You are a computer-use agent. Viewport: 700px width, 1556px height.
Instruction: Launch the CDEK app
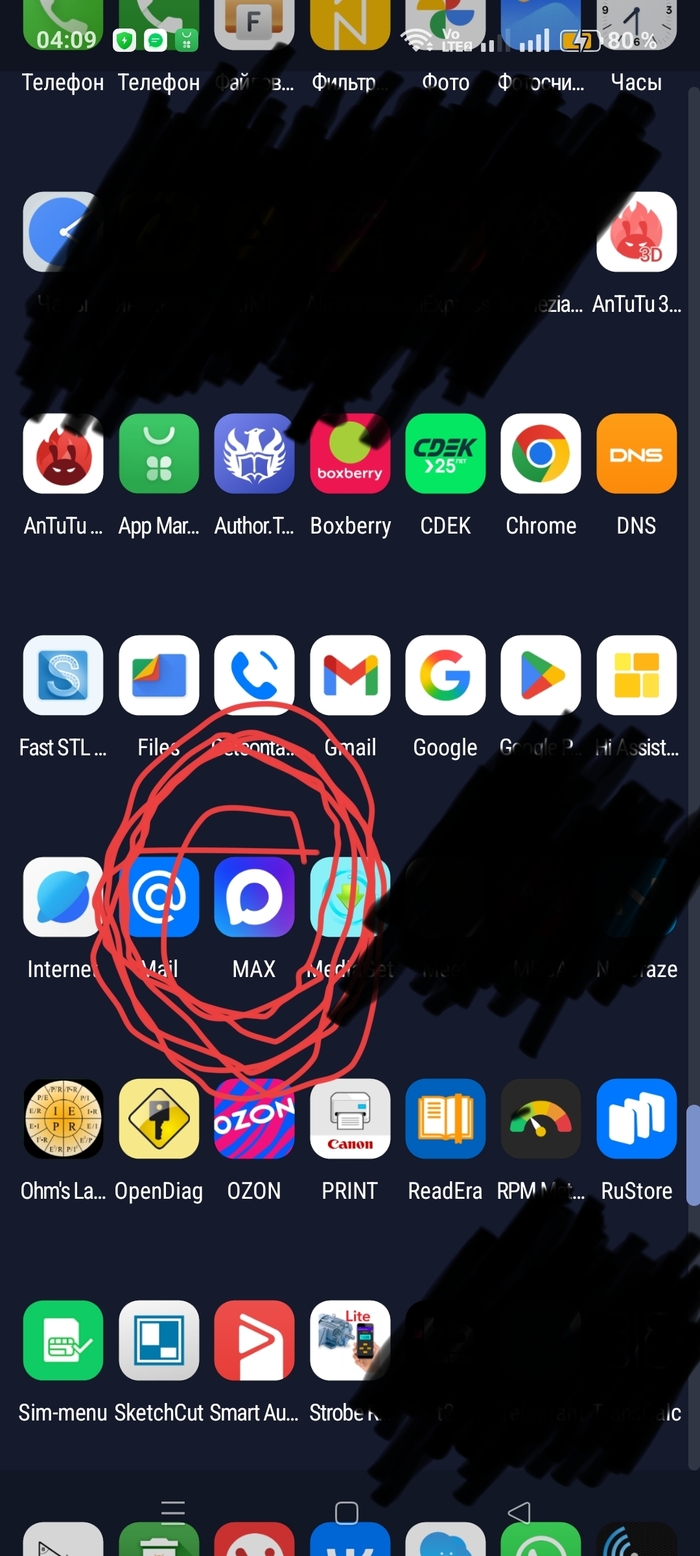[x=445, y=454]
